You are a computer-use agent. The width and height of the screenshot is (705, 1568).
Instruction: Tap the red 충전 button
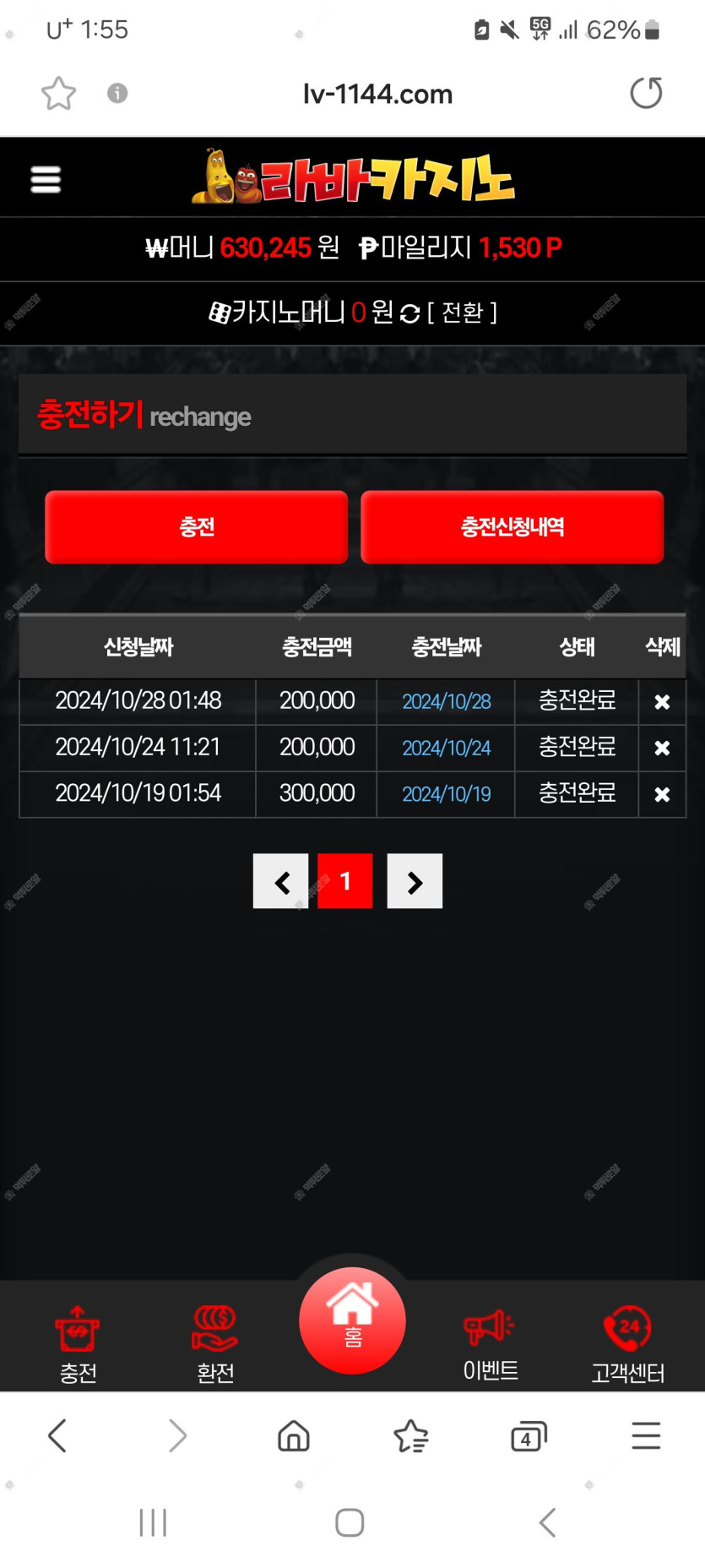pos(196,527)
